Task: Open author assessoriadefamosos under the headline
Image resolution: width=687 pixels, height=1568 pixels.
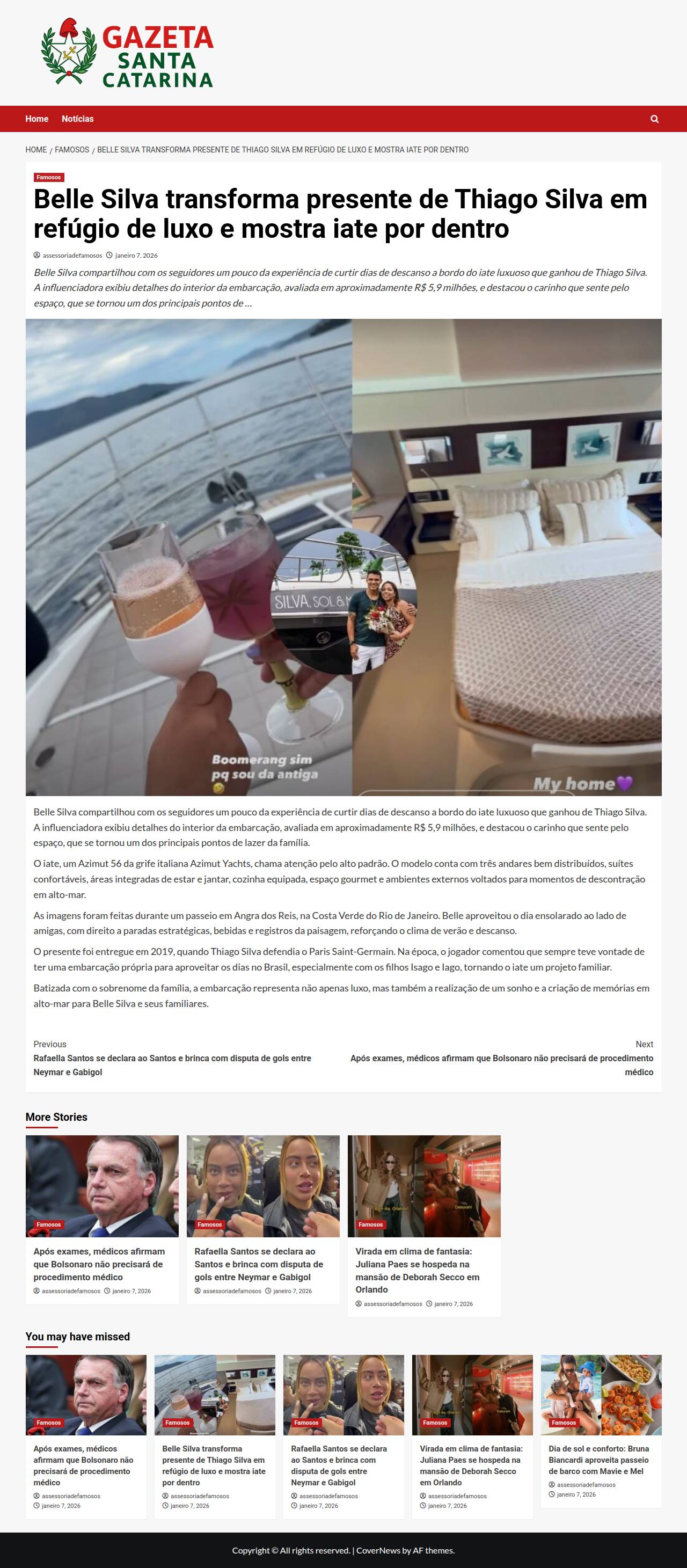Action: pos(72,256)
